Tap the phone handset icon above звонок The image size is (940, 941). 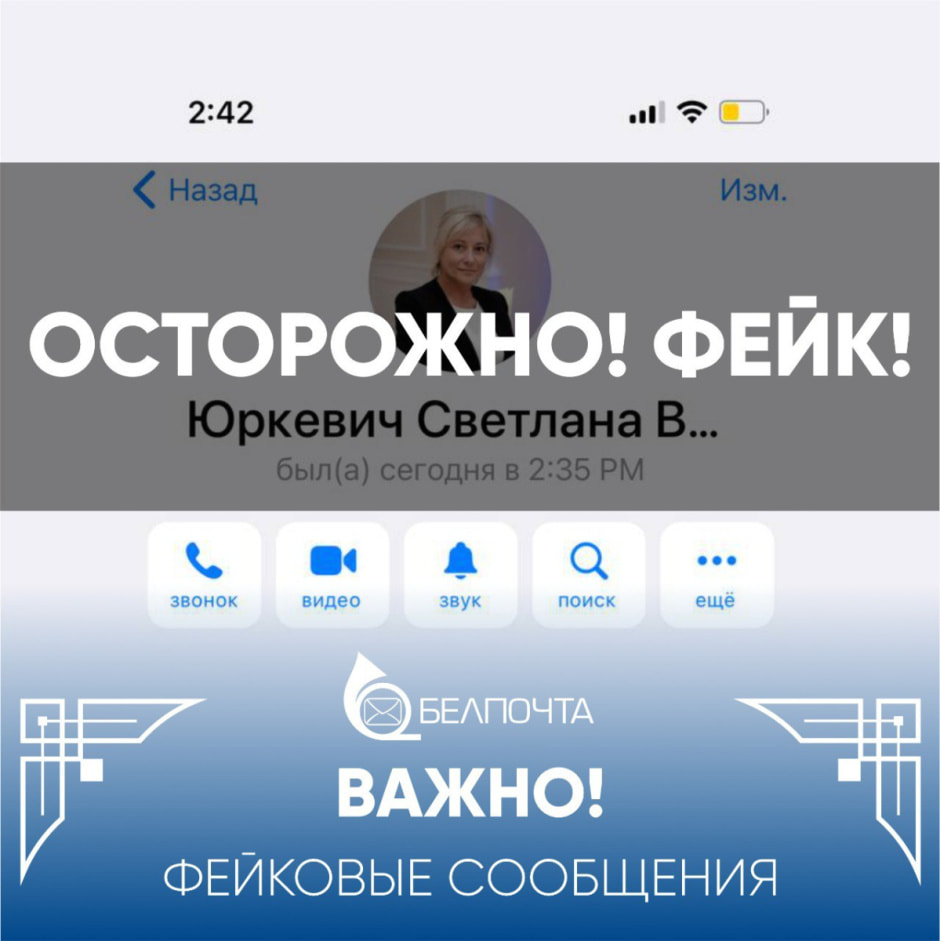[204, 558]
